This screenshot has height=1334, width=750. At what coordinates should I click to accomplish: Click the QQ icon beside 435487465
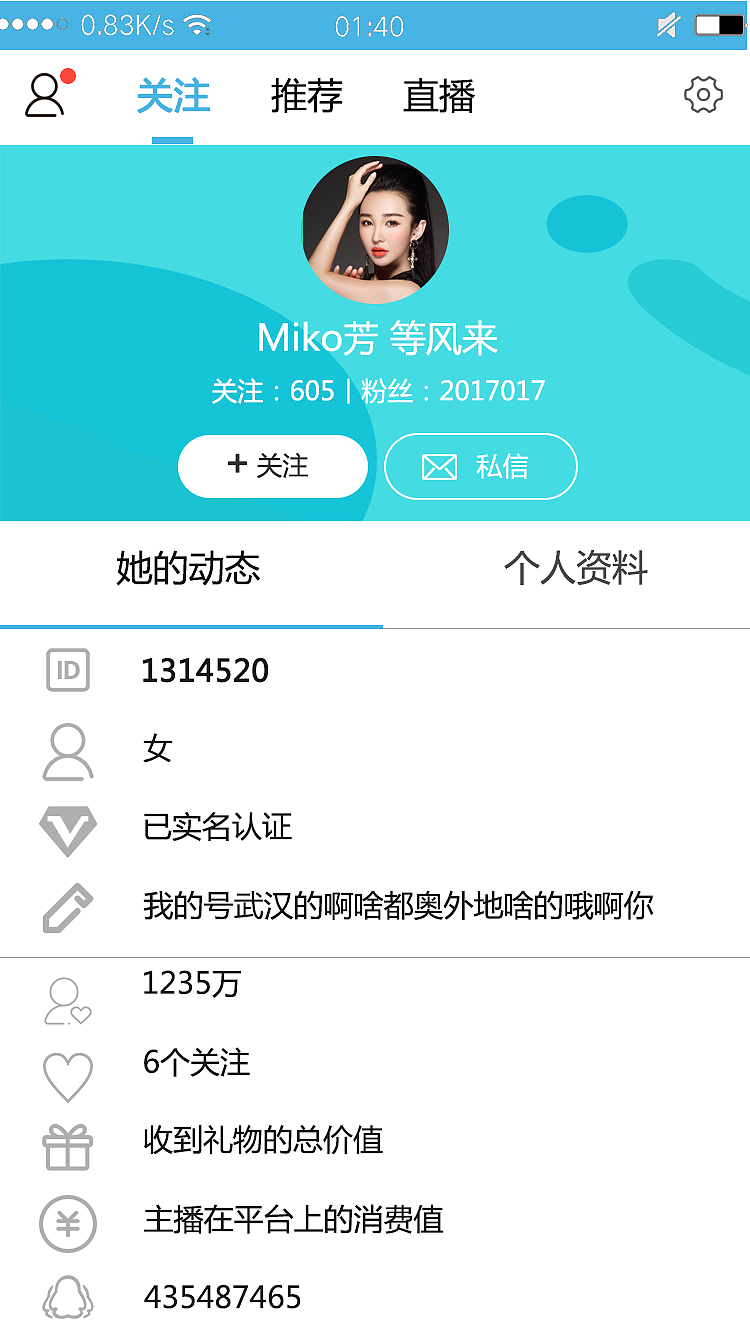[x=68, y=1296]
